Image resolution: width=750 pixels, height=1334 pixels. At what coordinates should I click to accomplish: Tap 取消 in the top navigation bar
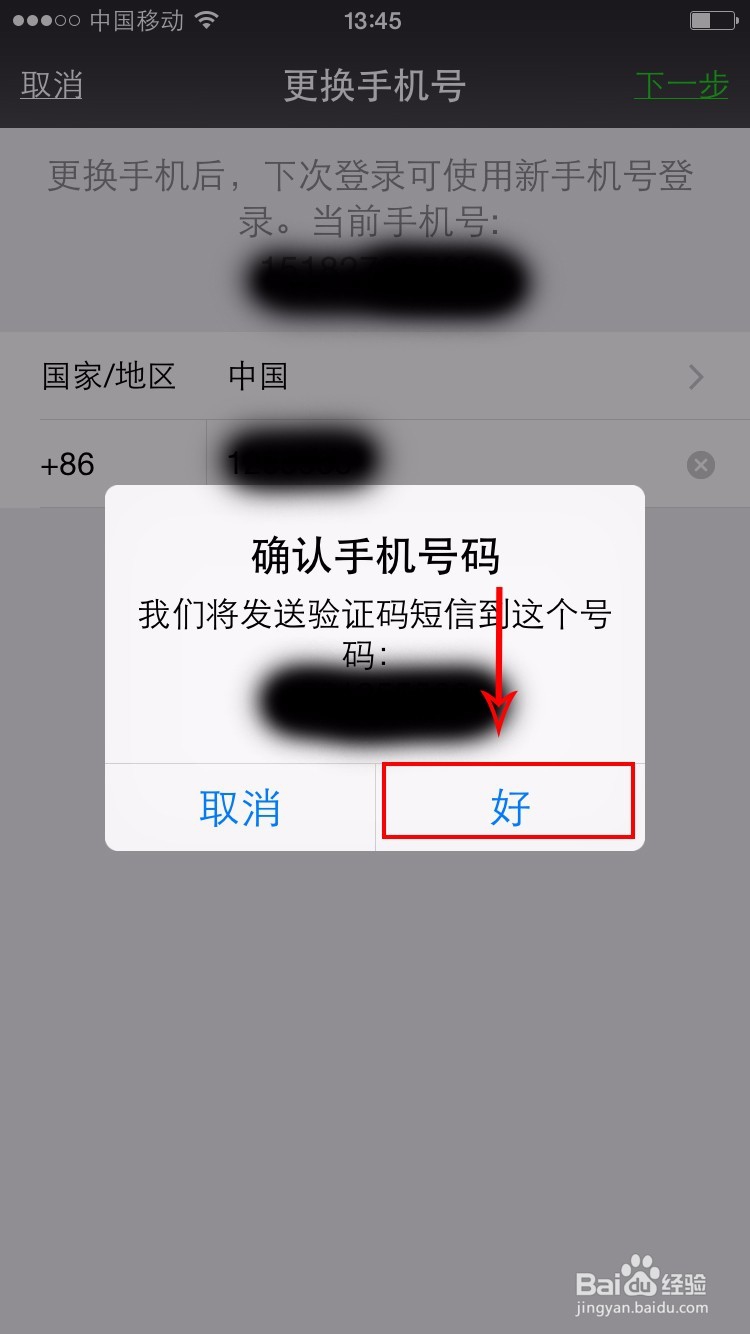pyautogui.click(x=51, y=86)
